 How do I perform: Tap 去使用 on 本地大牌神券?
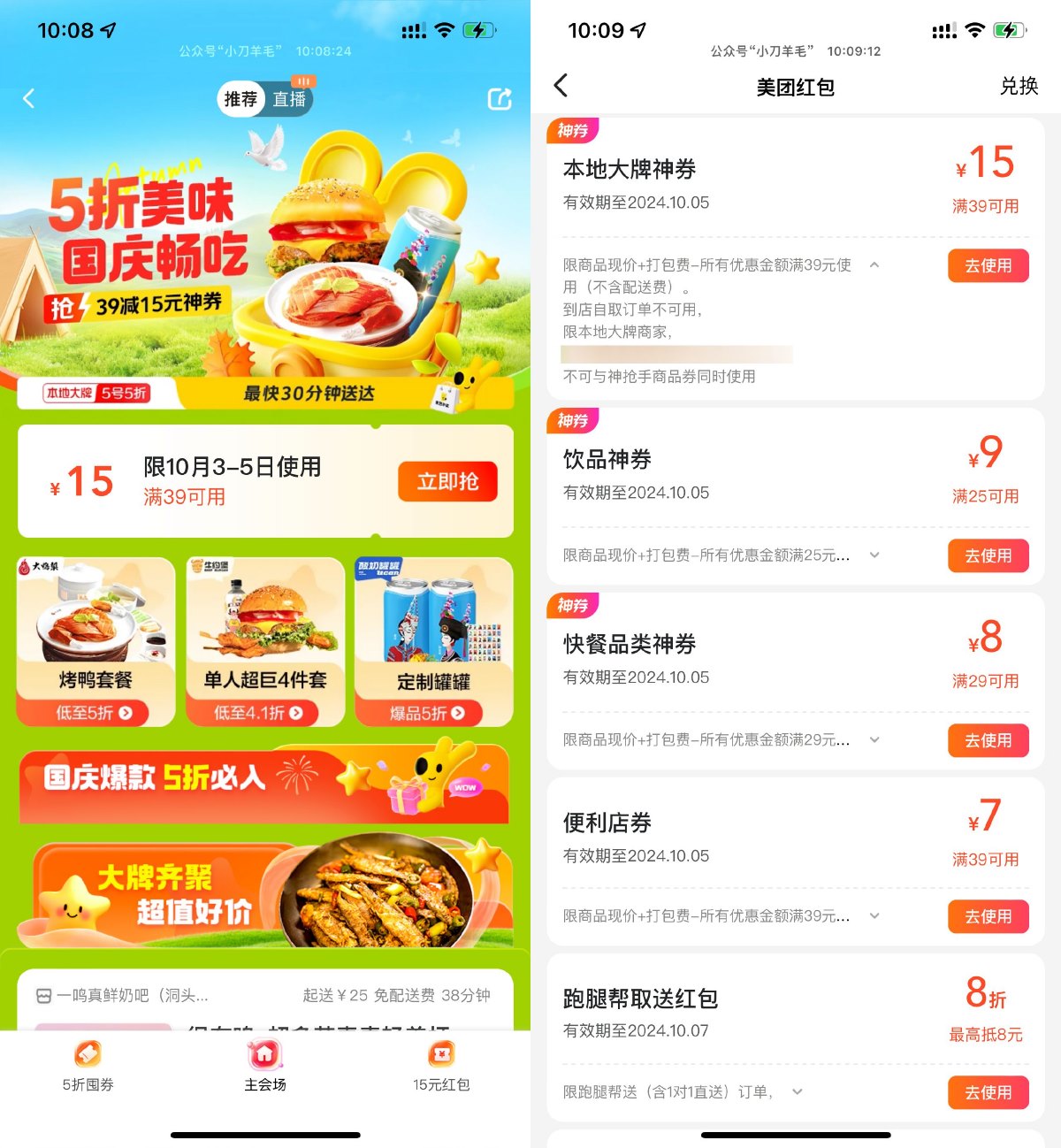point(988,265)
